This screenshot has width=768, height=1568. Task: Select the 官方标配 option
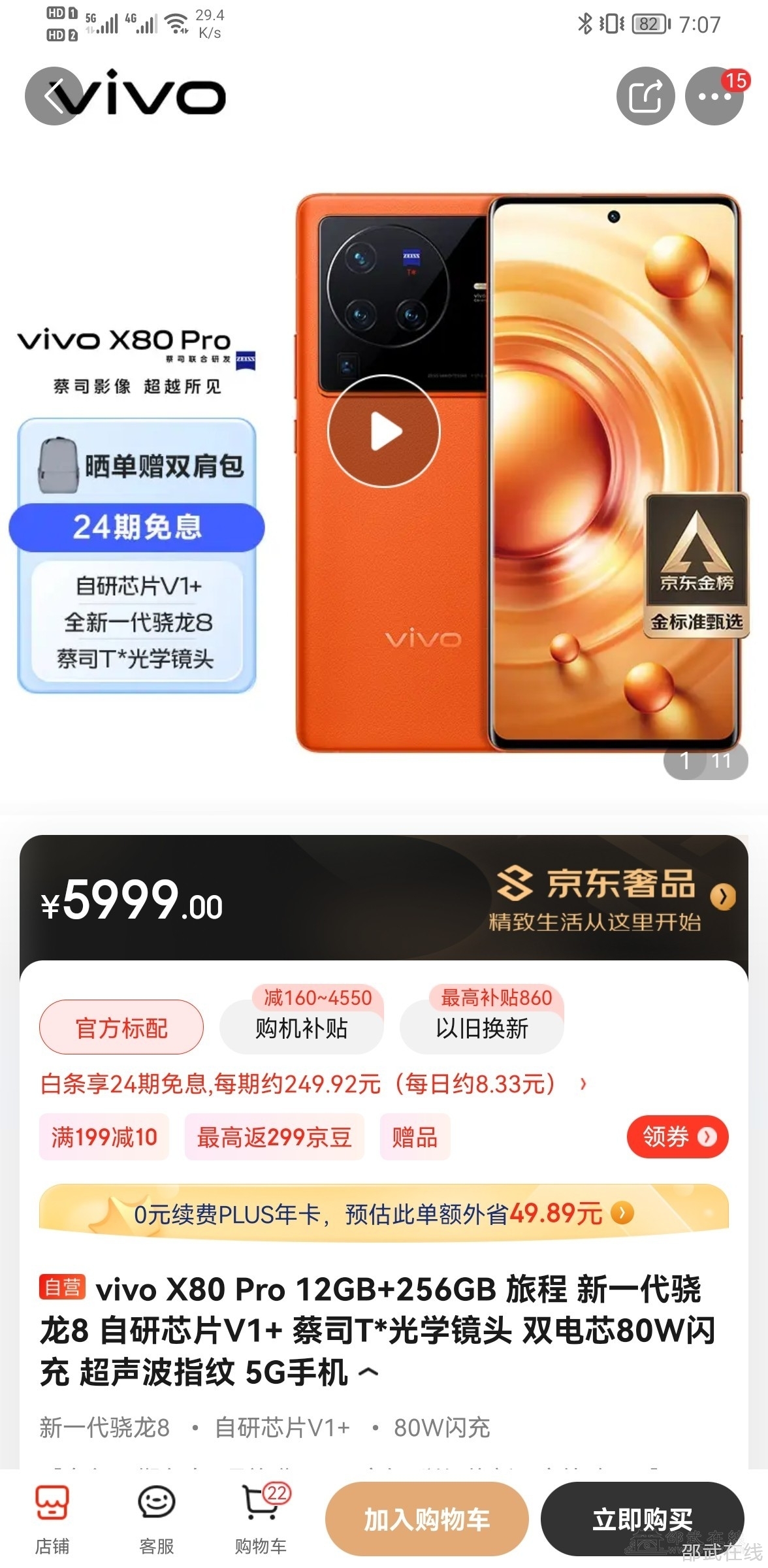[121, 1028]
